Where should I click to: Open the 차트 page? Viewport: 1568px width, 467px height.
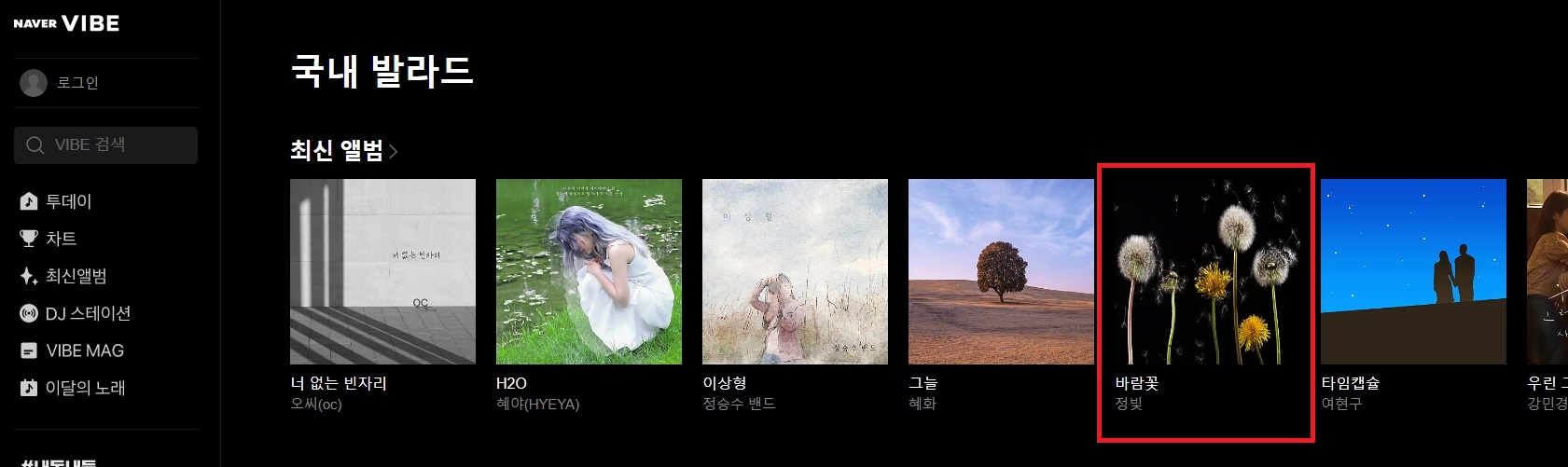(61, 239)
